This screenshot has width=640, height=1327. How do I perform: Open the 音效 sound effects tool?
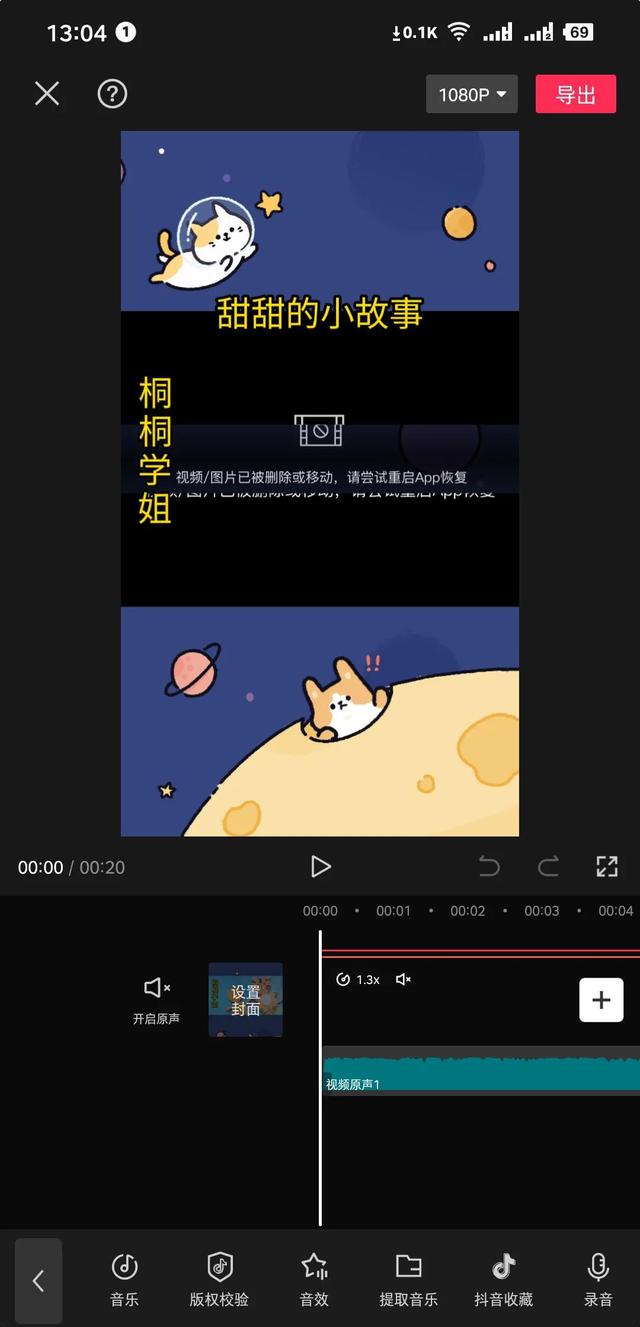(x=314, y=1281)
